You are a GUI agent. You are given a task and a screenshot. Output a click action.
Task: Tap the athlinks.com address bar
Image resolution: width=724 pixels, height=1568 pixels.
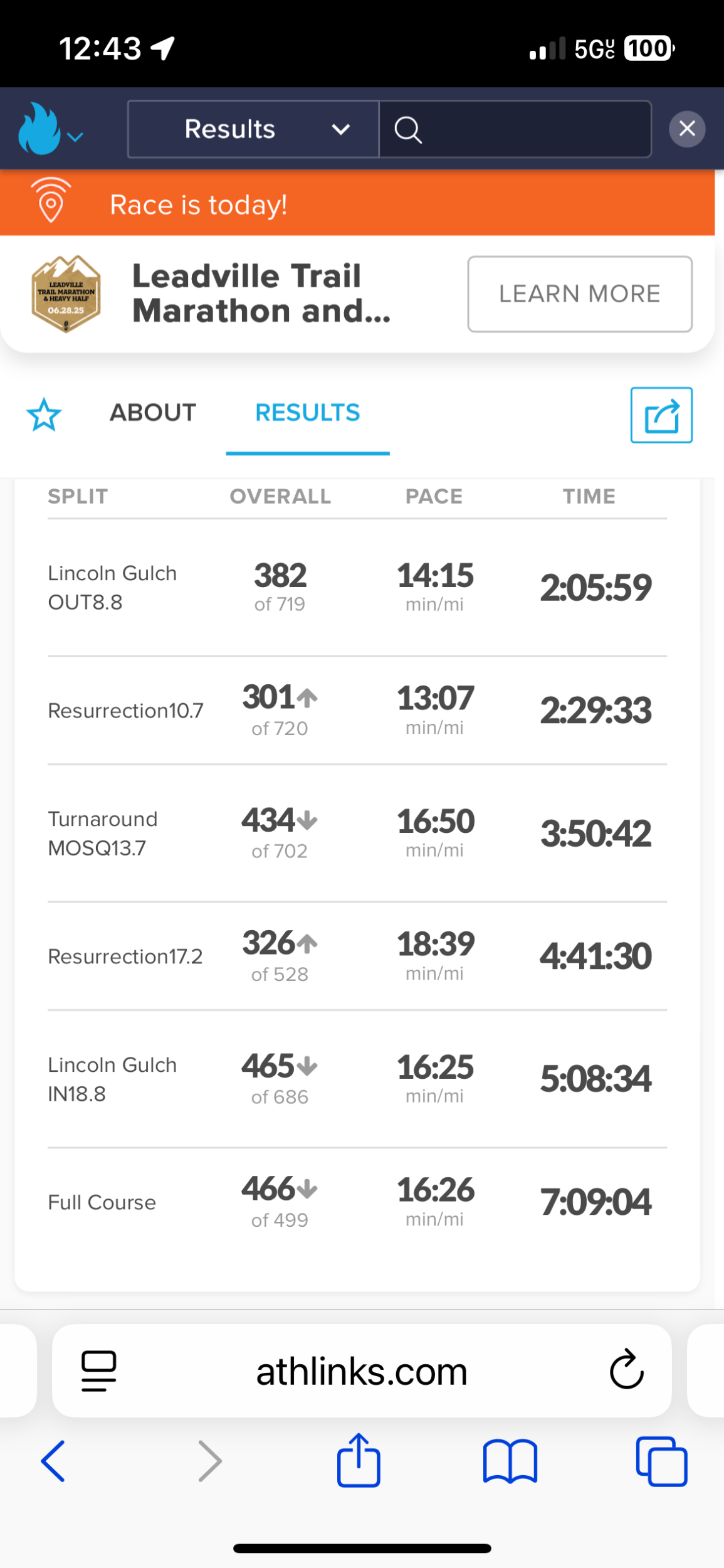coord(362,1372)
